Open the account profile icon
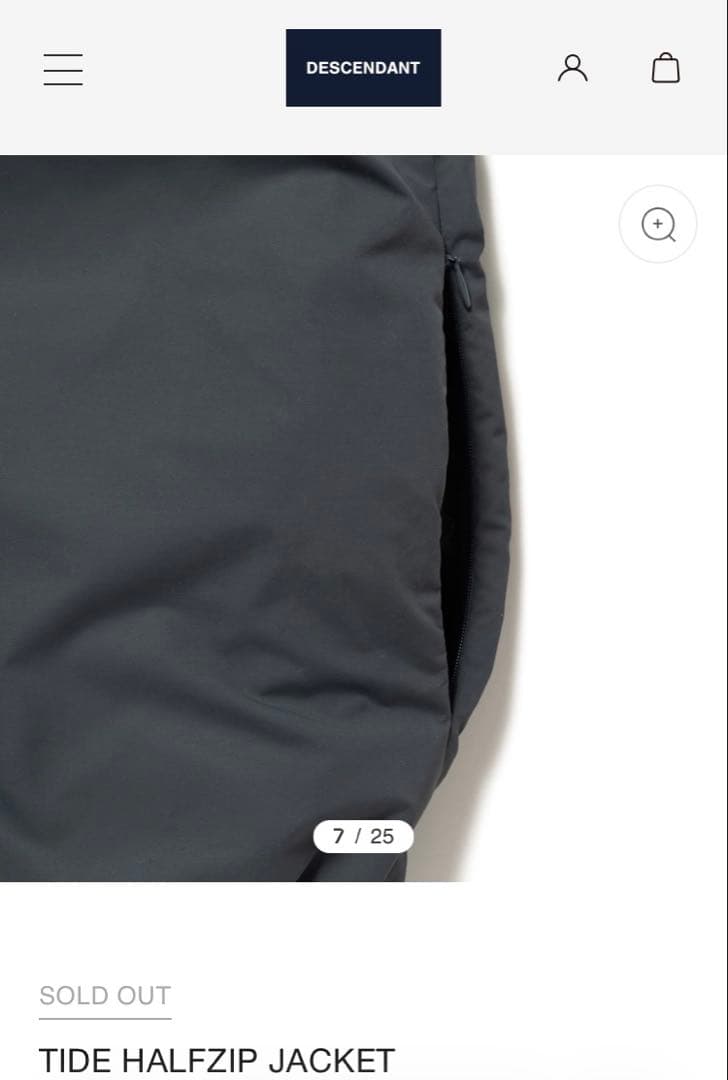 [572, 68]
